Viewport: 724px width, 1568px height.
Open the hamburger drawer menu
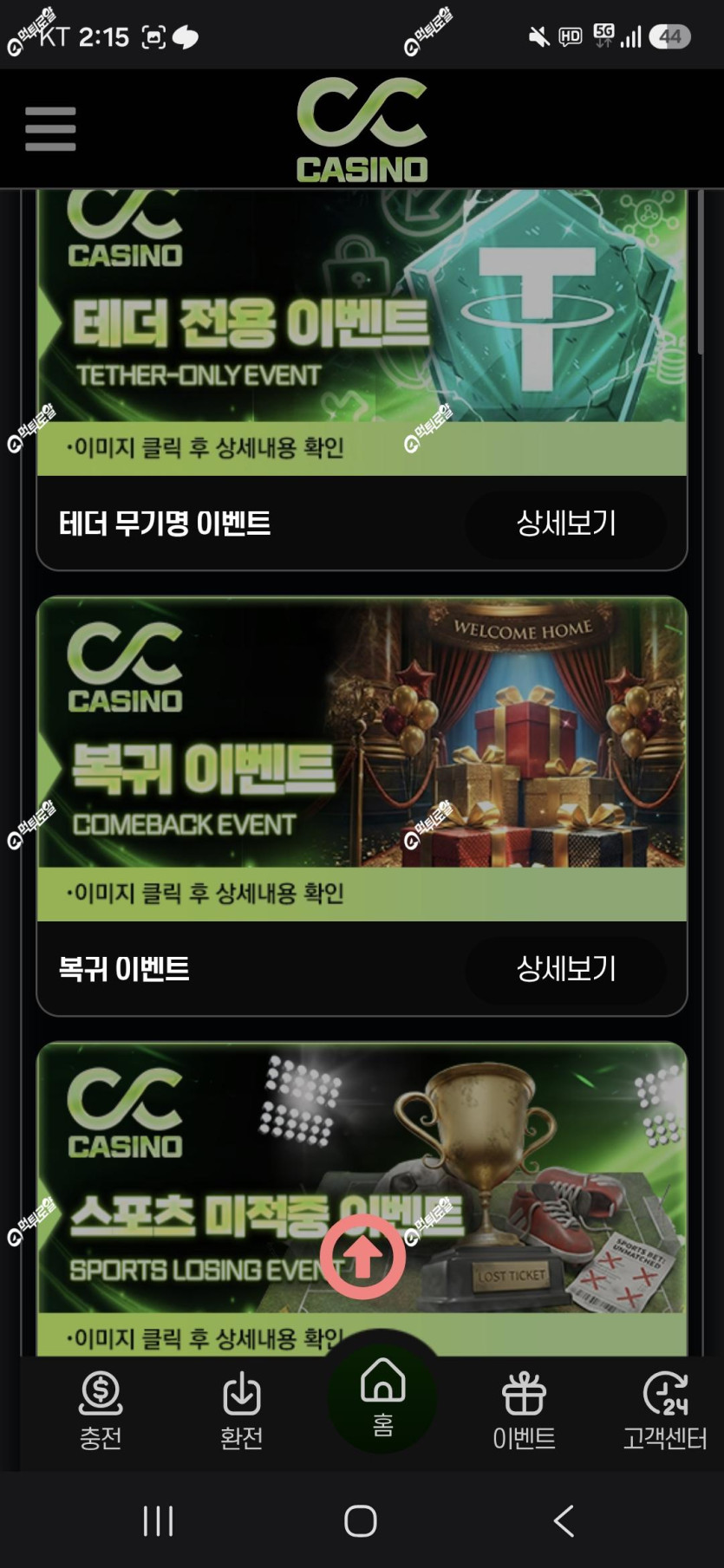coord(50,129)
